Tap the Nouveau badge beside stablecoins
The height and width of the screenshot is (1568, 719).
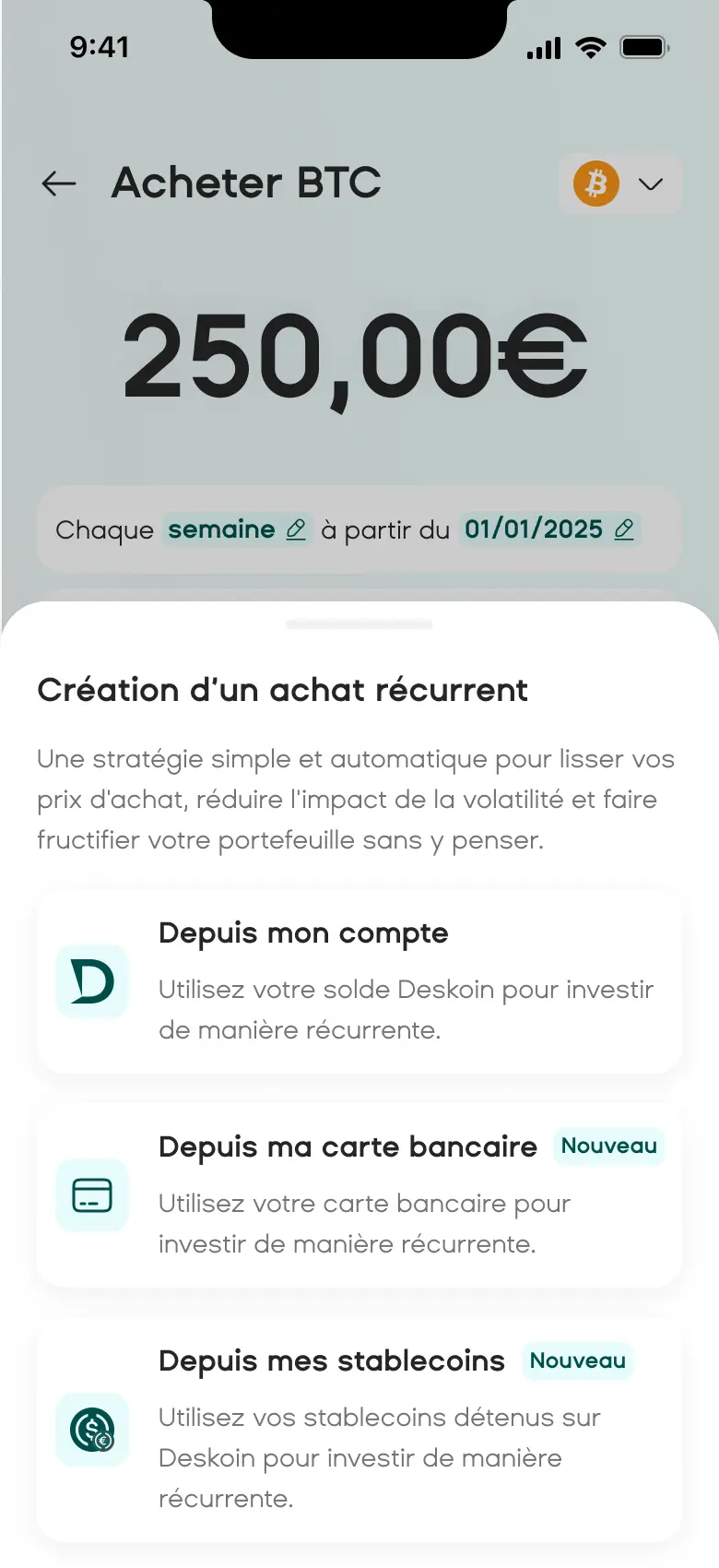pos(577,1360)
